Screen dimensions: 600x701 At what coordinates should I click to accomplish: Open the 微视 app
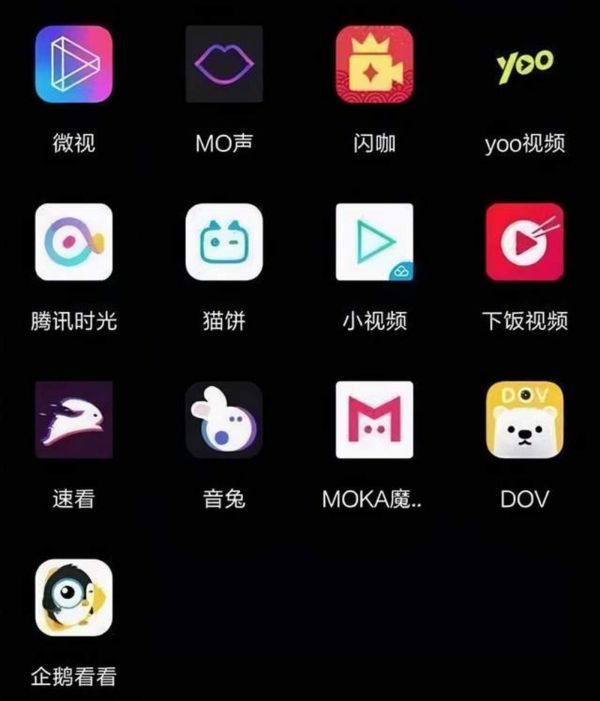click(74, 64)
